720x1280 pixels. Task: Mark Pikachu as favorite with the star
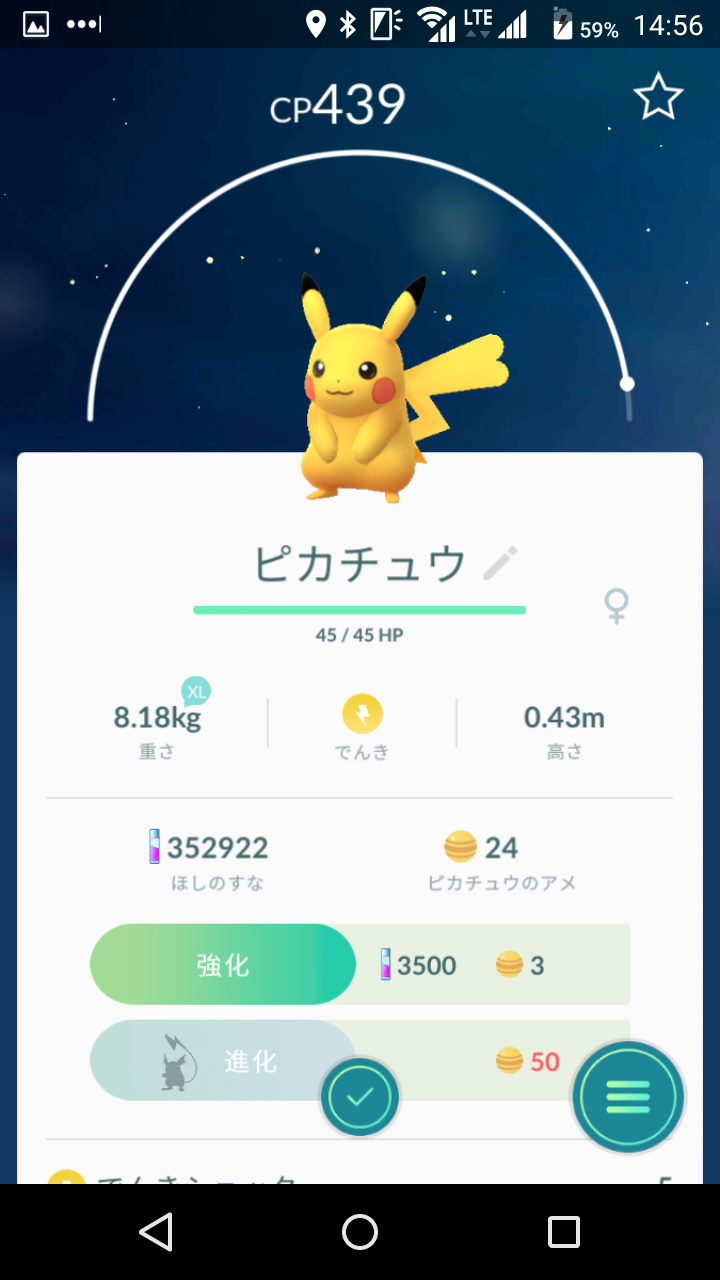[x=658, y=98]
